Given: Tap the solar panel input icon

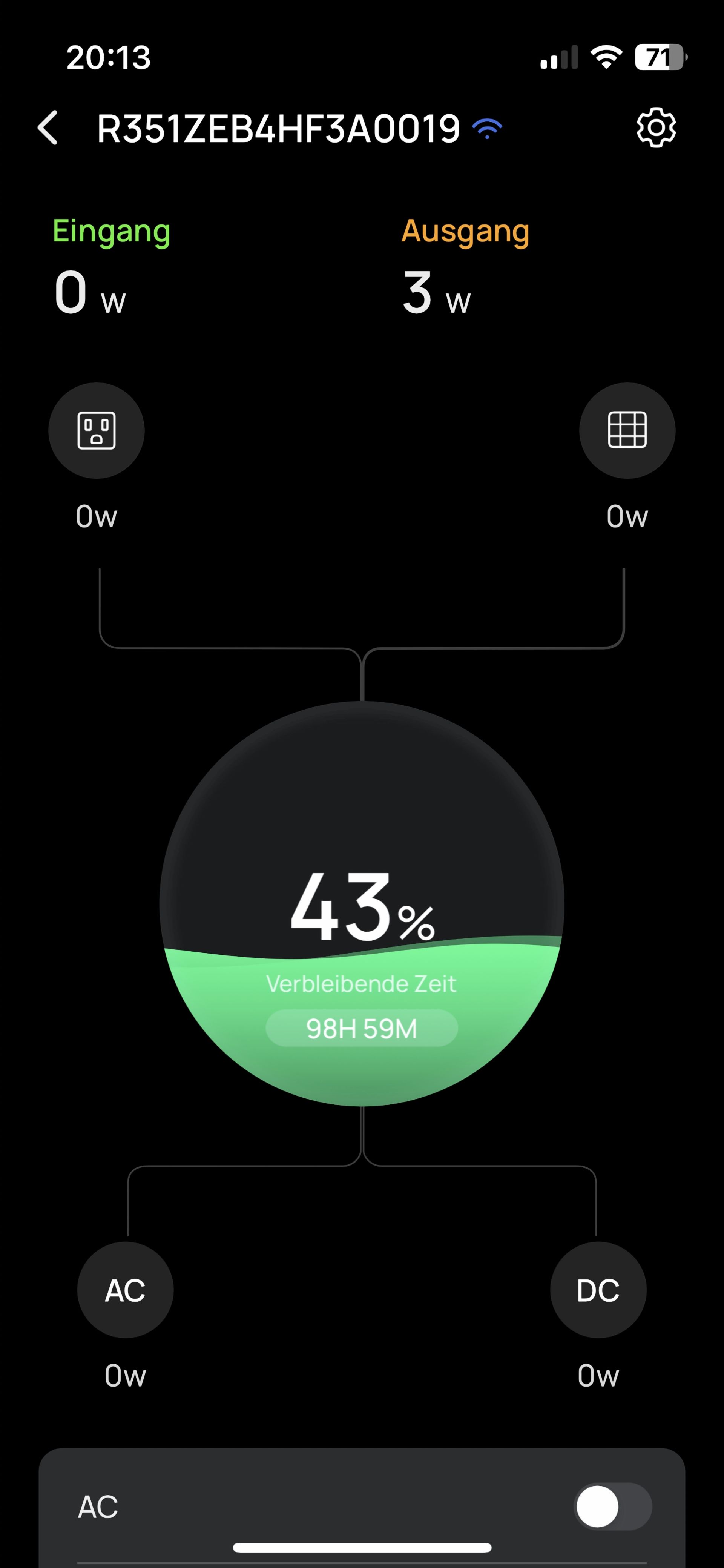Looking at the screenshot, I should pos(627,430).
